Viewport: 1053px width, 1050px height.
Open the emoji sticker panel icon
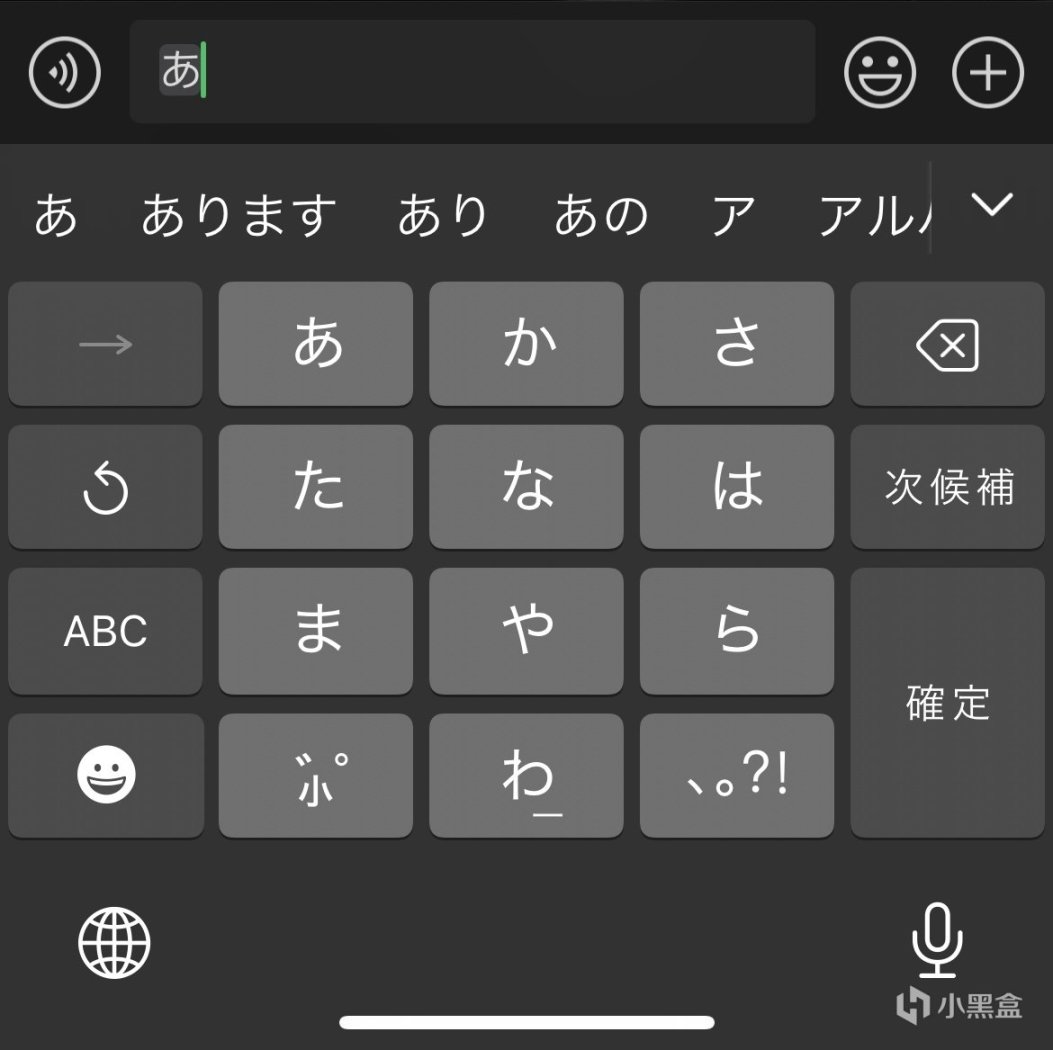coord(880,72)
